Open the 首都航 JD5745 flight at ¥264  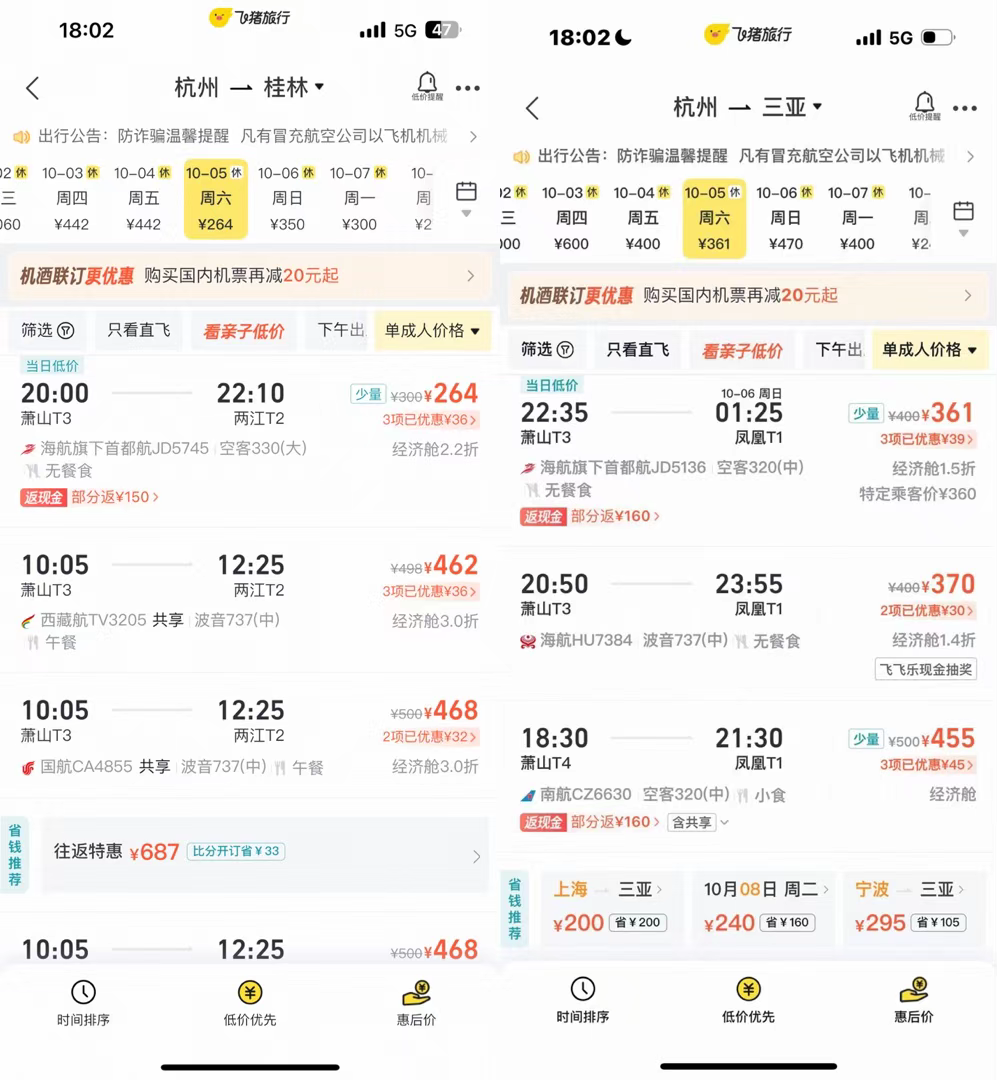250,430
